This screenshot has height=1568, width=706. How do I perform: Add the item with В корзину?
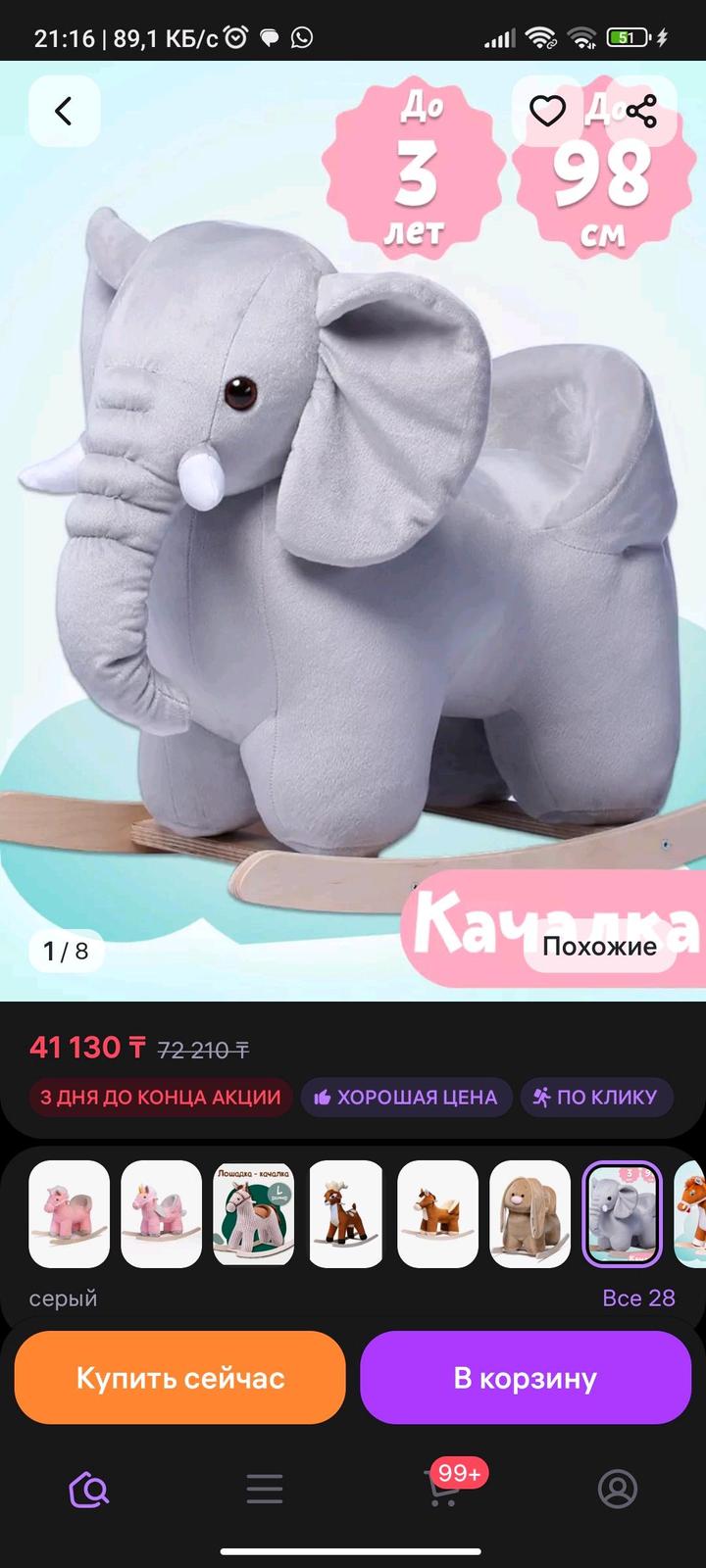[x=525, y=1378]
